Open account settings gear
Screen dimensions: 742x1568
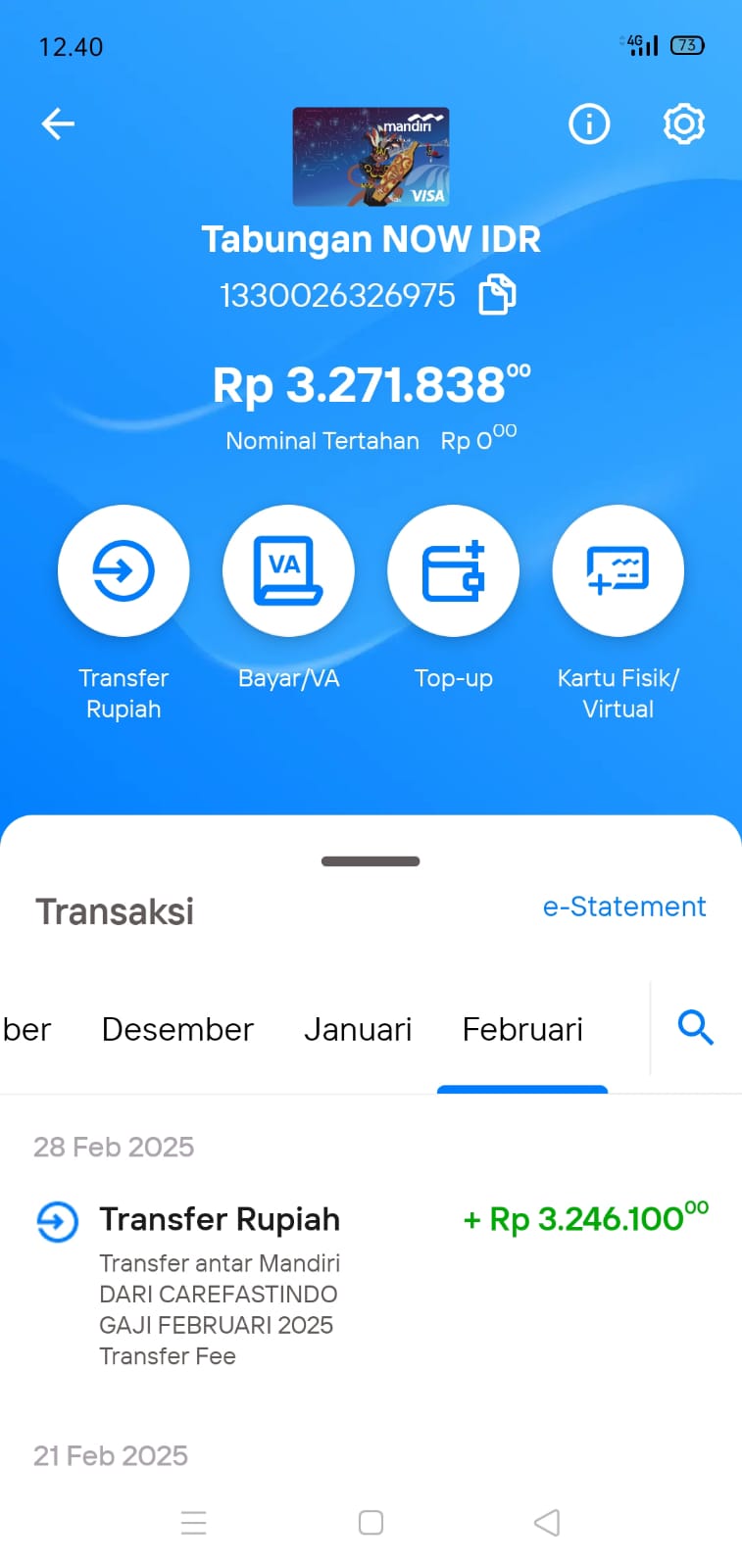683,123
